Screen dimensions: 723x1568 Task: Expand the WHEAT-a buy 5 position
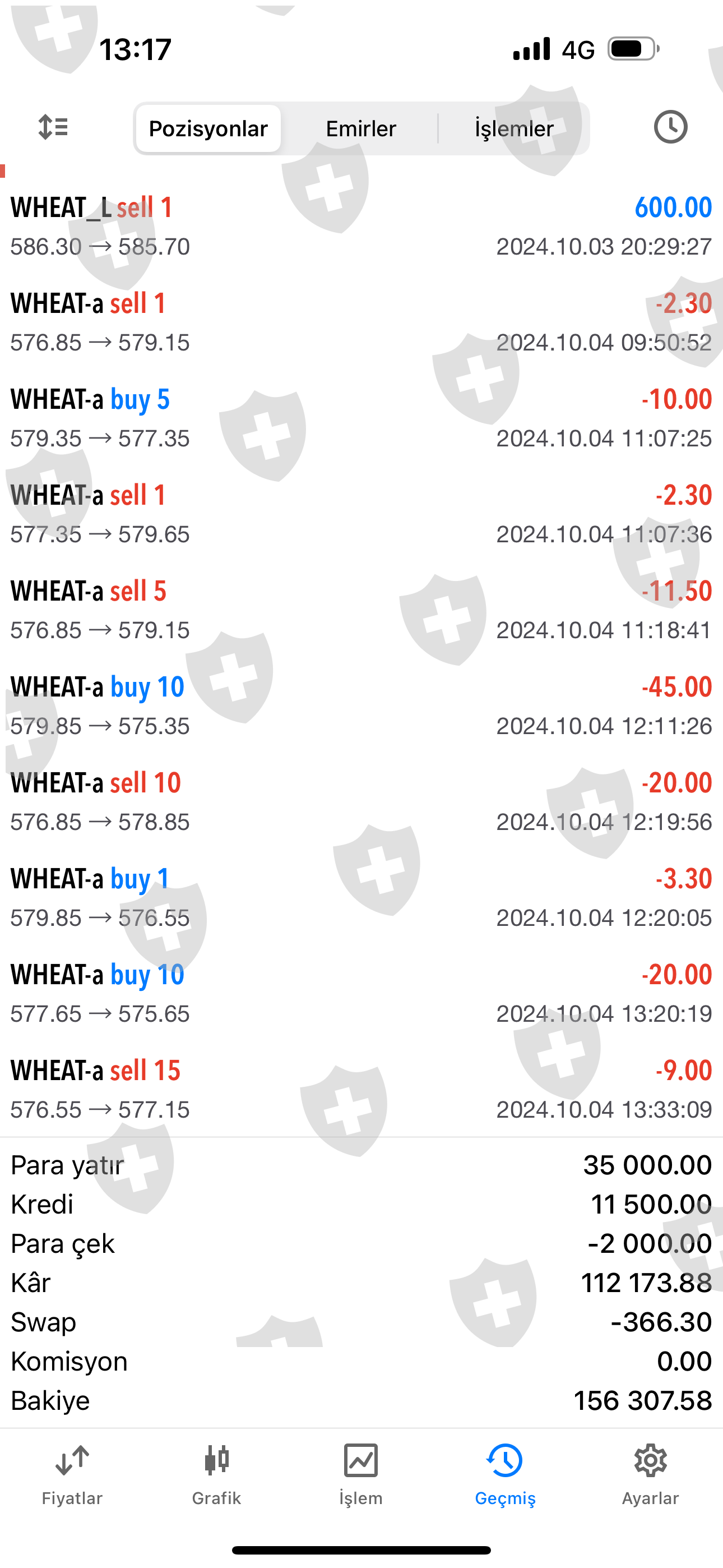pyautogui.click(x=361, y=418)
